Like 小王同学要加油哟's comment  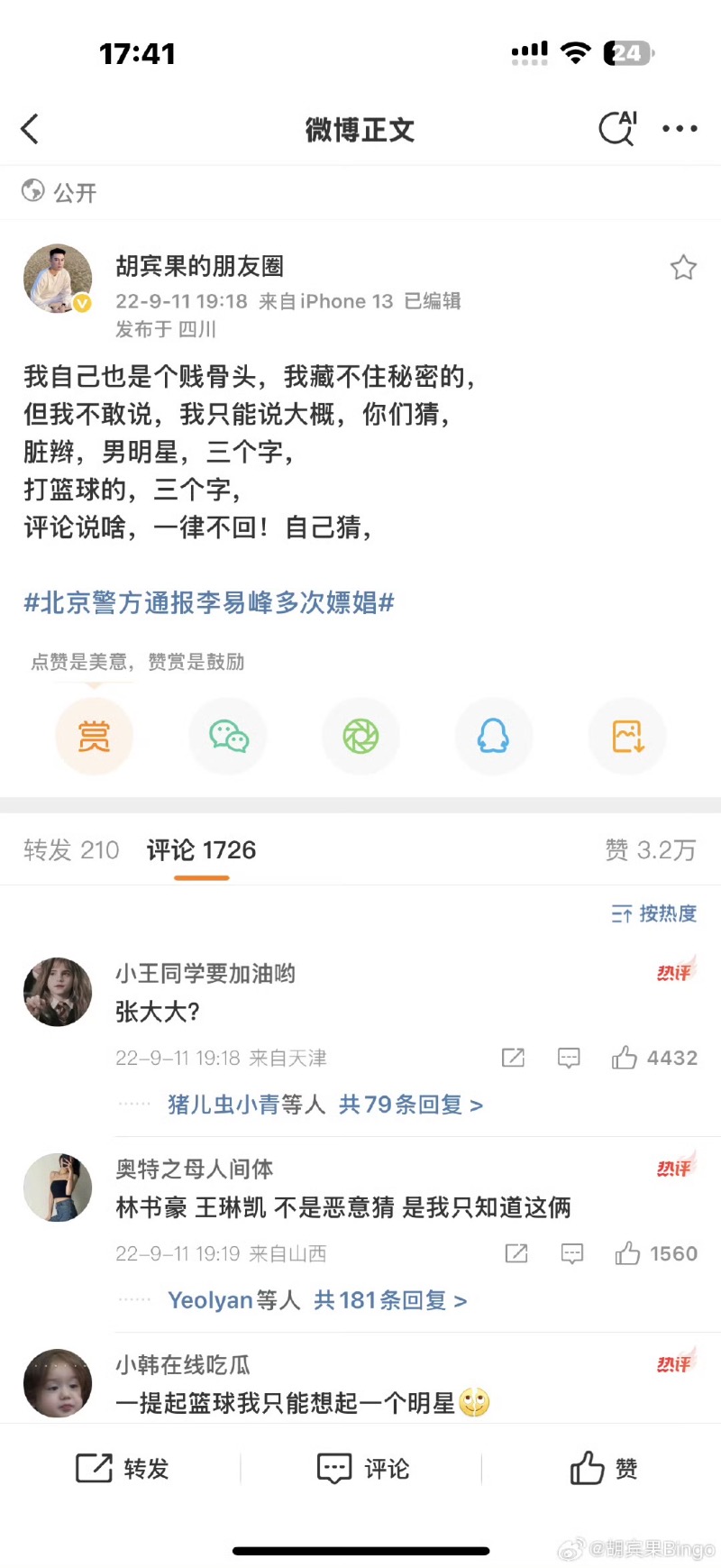coord(625,1058)
